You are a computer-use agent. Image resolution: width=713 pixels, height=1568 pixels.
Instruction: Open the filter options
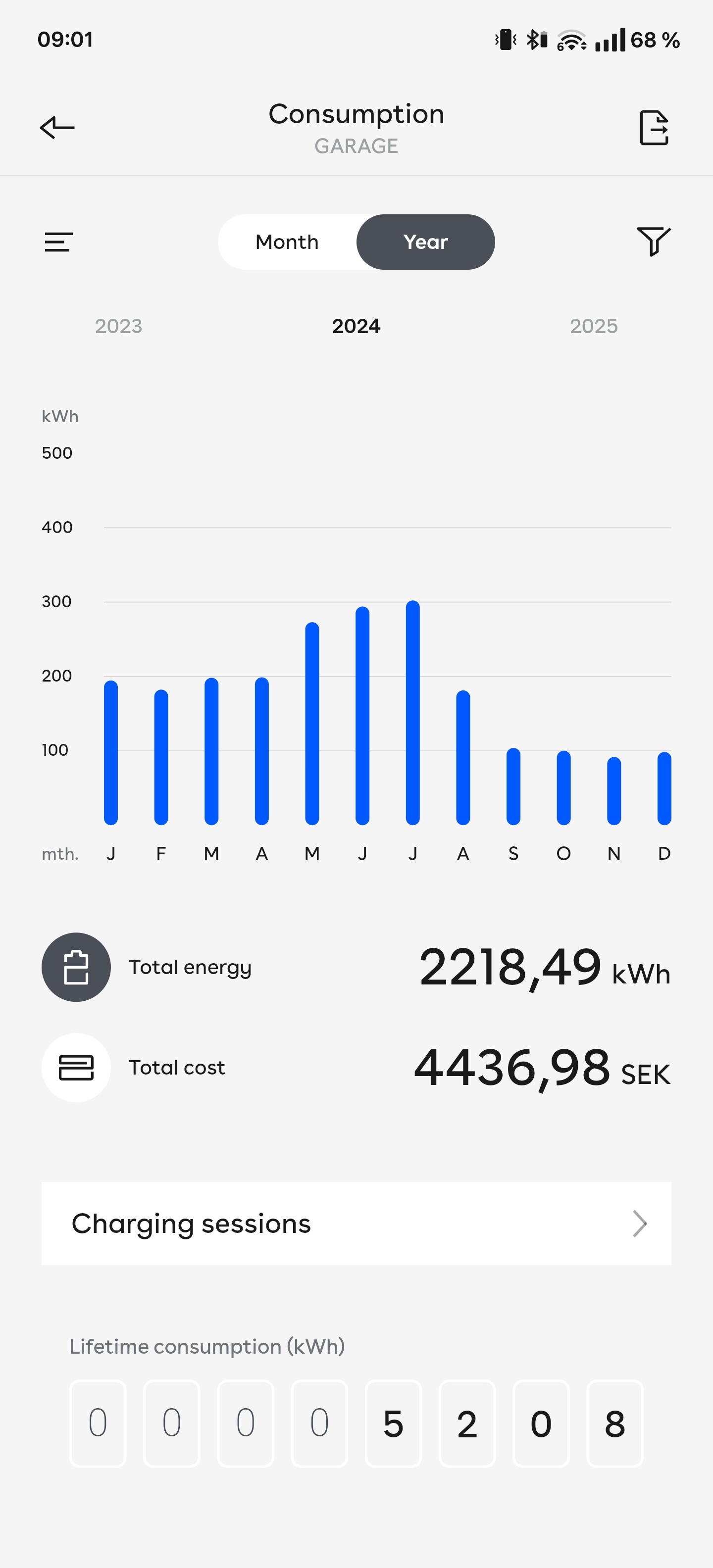tap(653, 241)
